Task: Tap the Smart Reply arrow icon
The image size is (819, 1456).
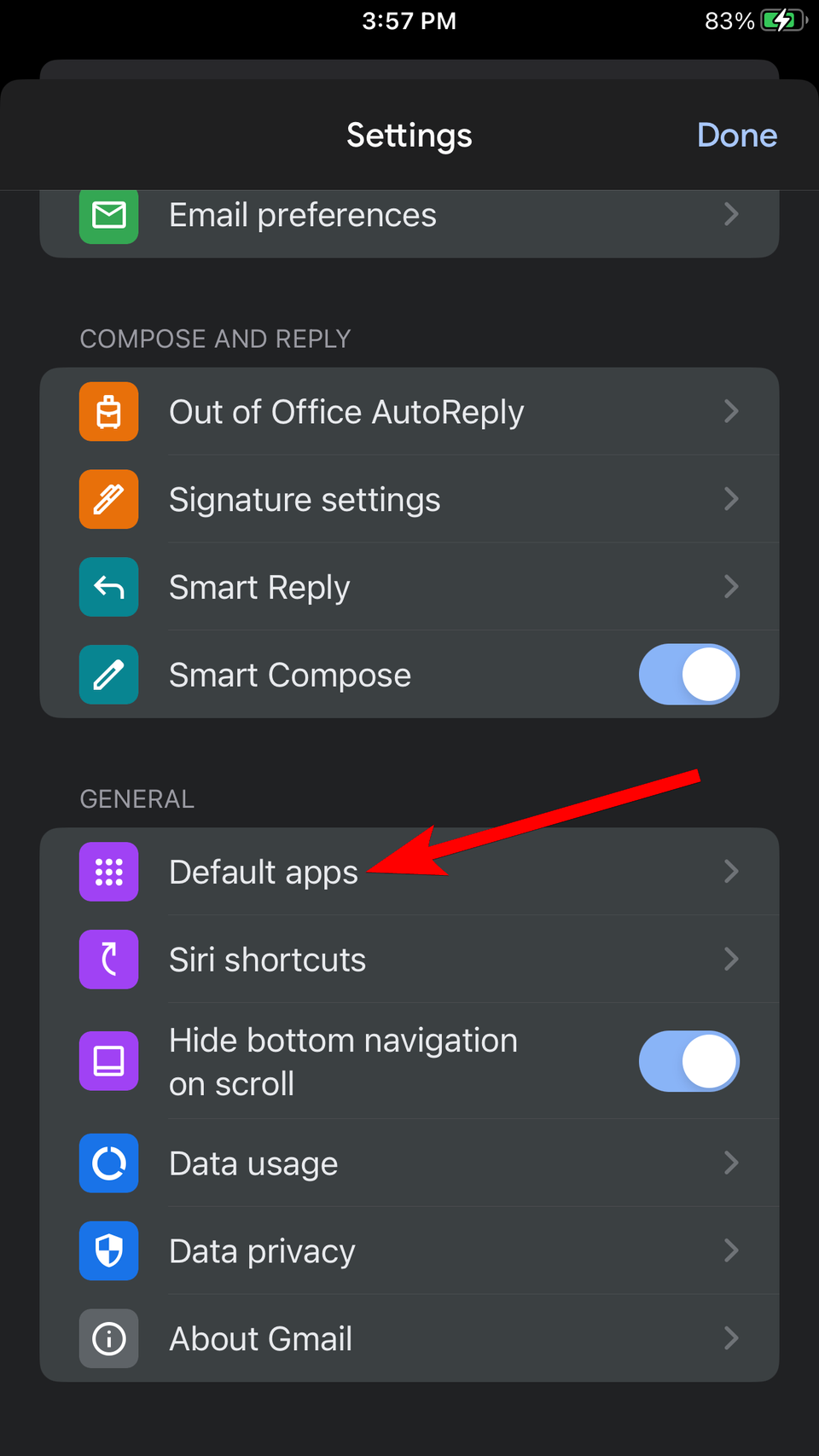Action: click(x=108, y=587)
